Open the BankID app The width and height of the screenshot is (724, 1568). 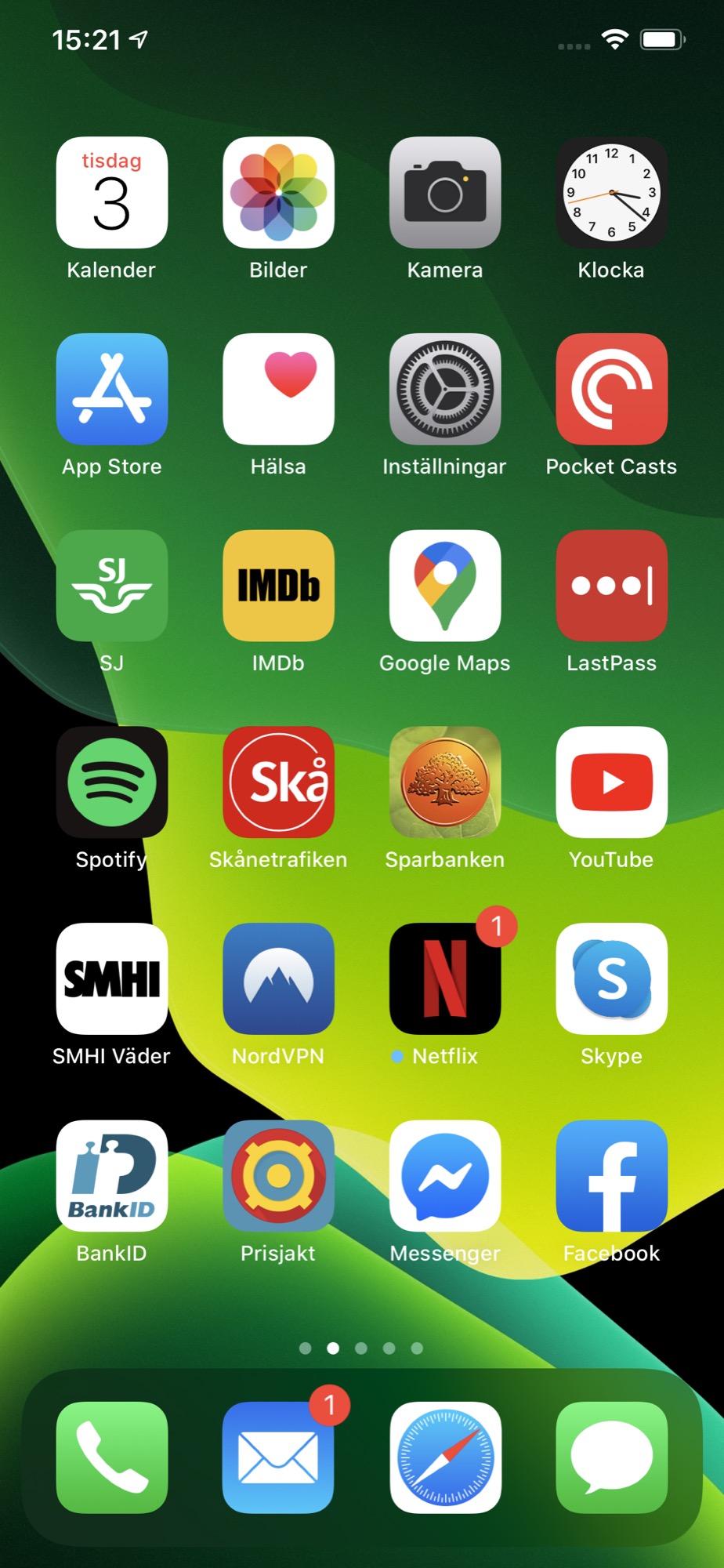click(x=111, y=1175)
